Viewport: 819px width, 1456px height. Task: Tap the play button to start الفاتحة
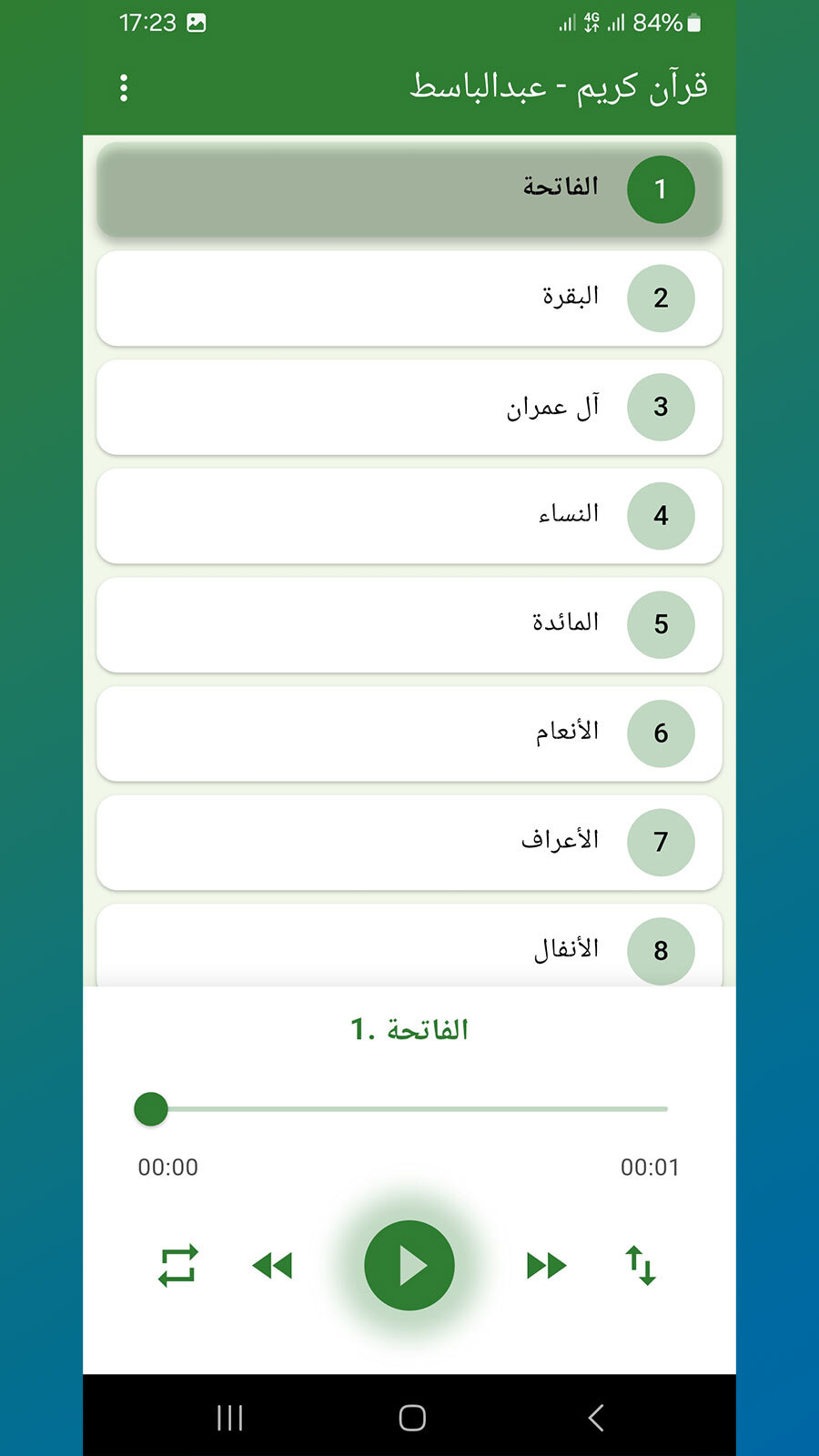coord(410,1265)
